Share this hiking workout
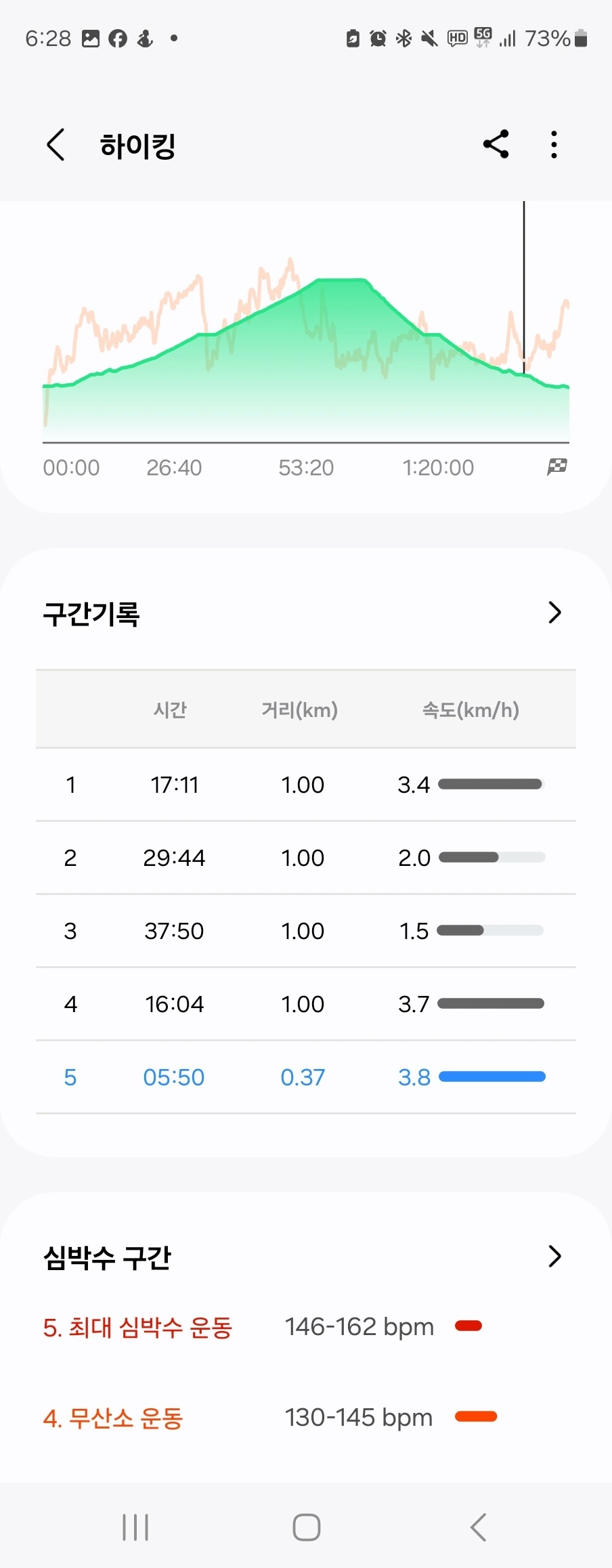This screenshot has height=1568, width=612. (496, 144)
